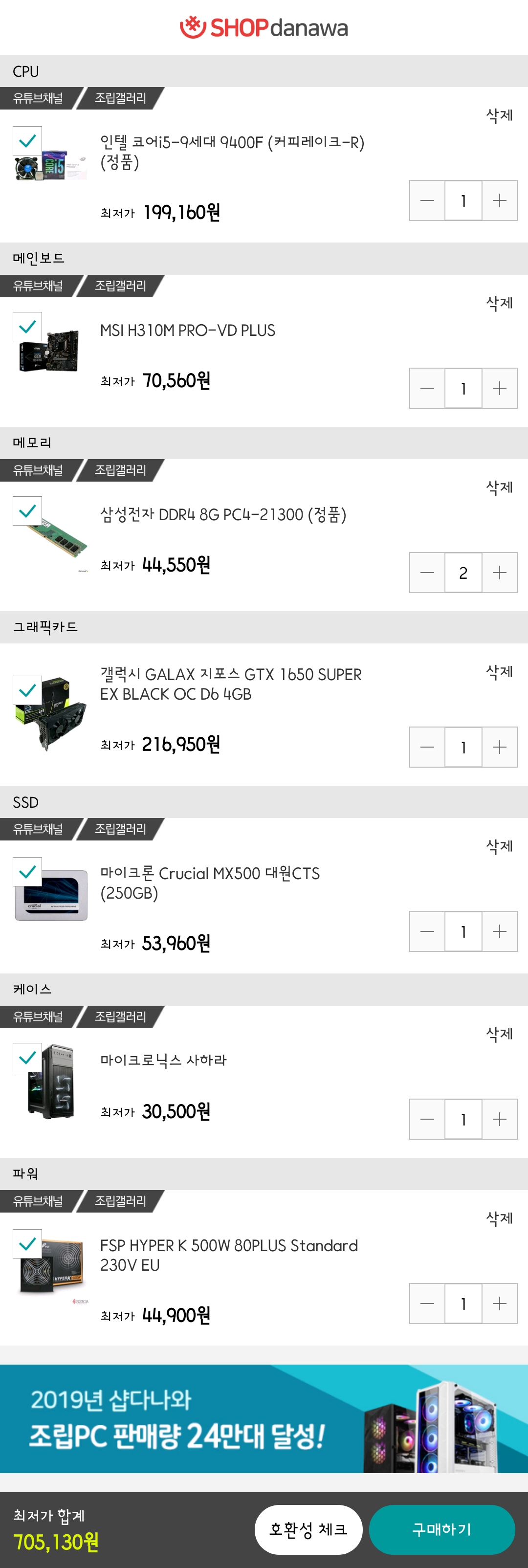Increase quantity of 마이크로닉스 사하라 case

coord(500,1119)
